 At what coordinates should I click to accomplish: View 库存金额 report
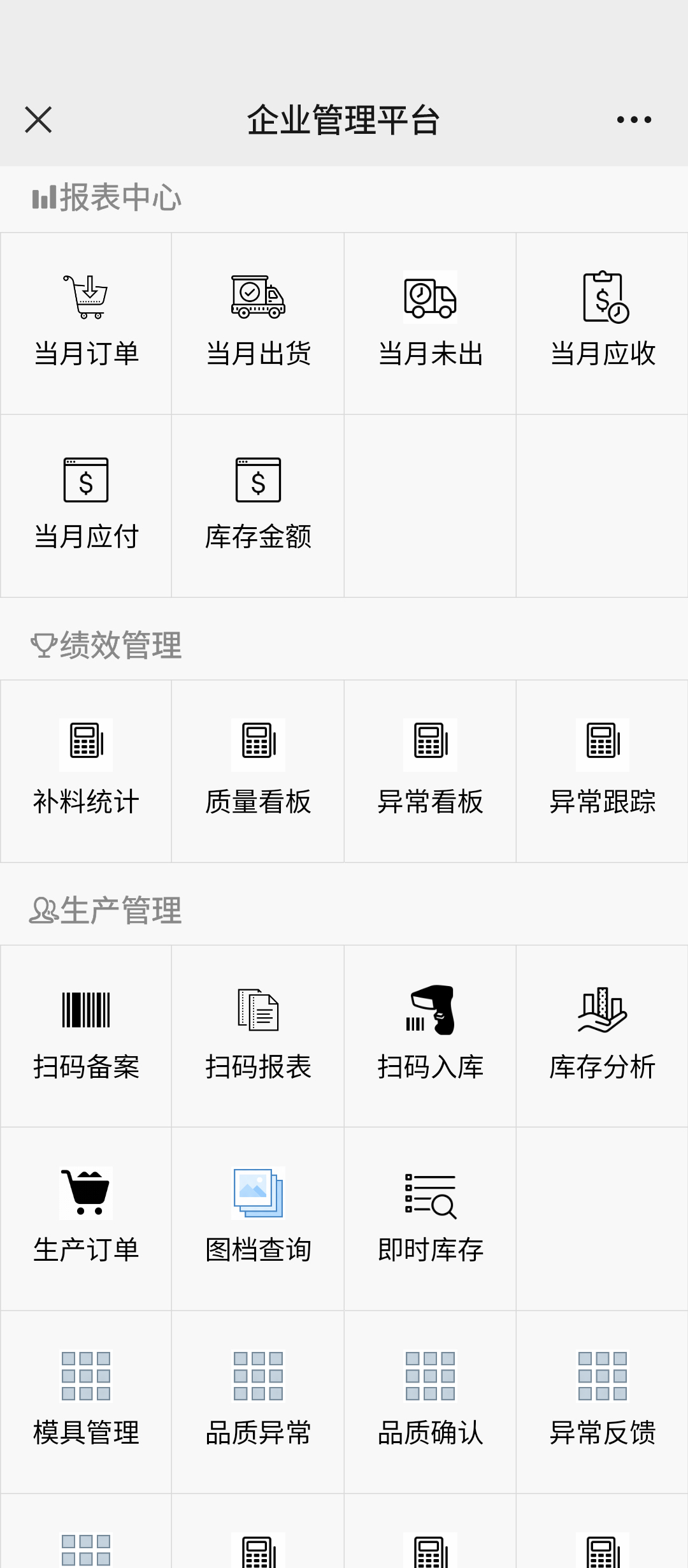tap(258, 505)
